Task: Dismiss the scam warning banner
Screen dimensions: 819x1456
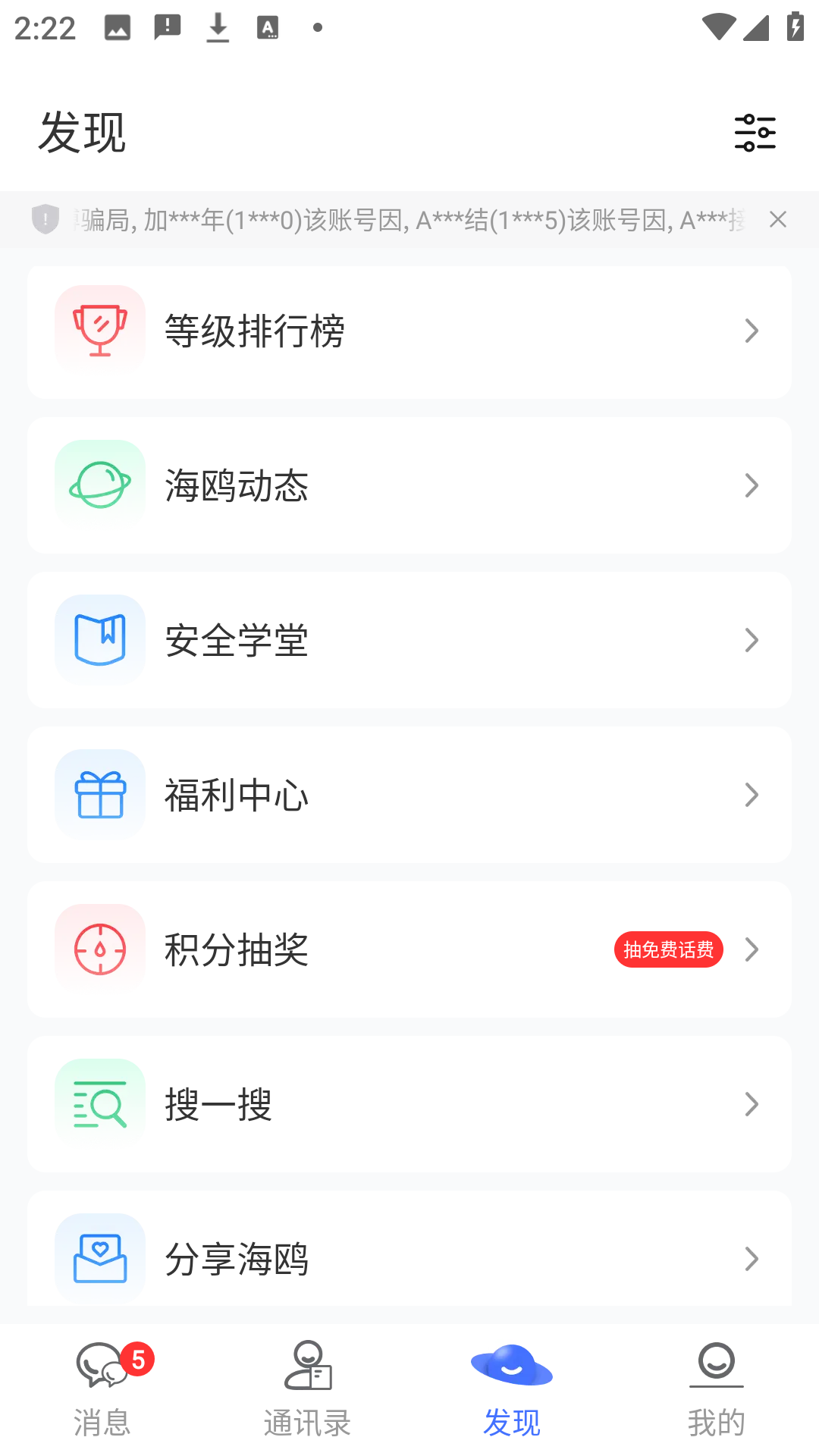Action: click(x=780, y=219)
